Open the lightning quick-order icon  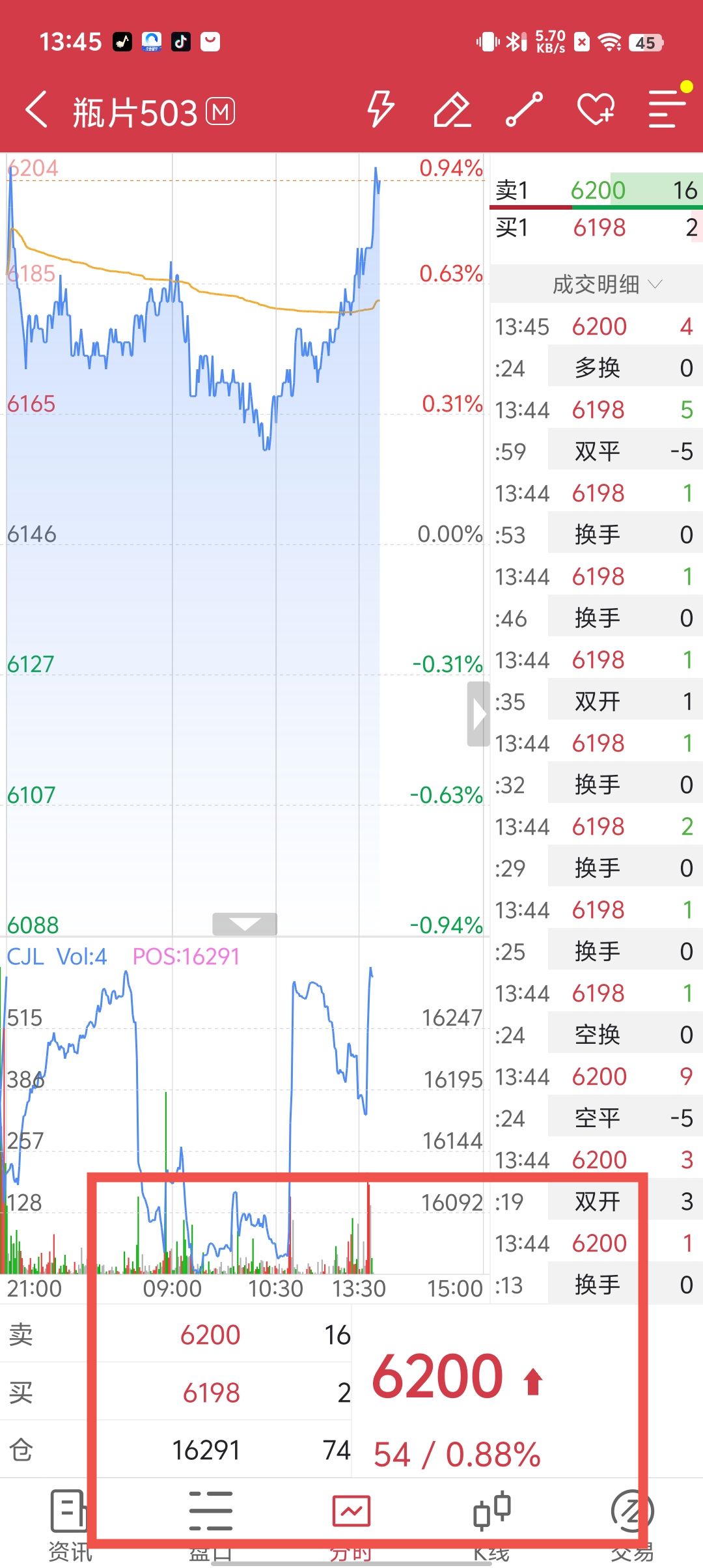380,109
